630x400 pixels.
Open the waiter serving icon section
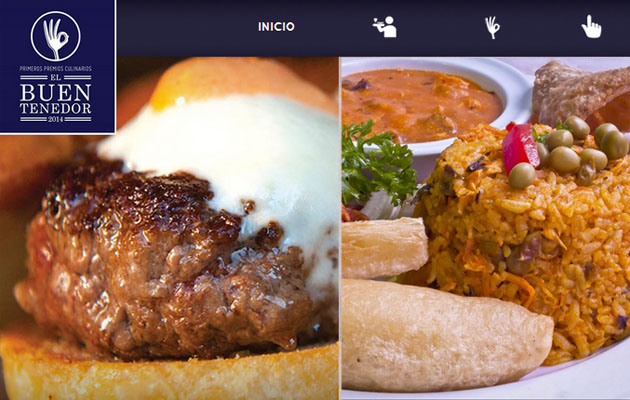384,27
